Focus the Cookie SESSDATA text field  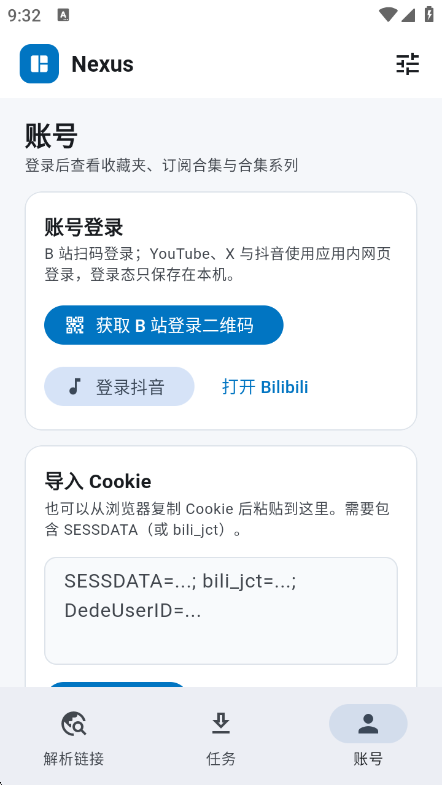(x=221, y=611)
